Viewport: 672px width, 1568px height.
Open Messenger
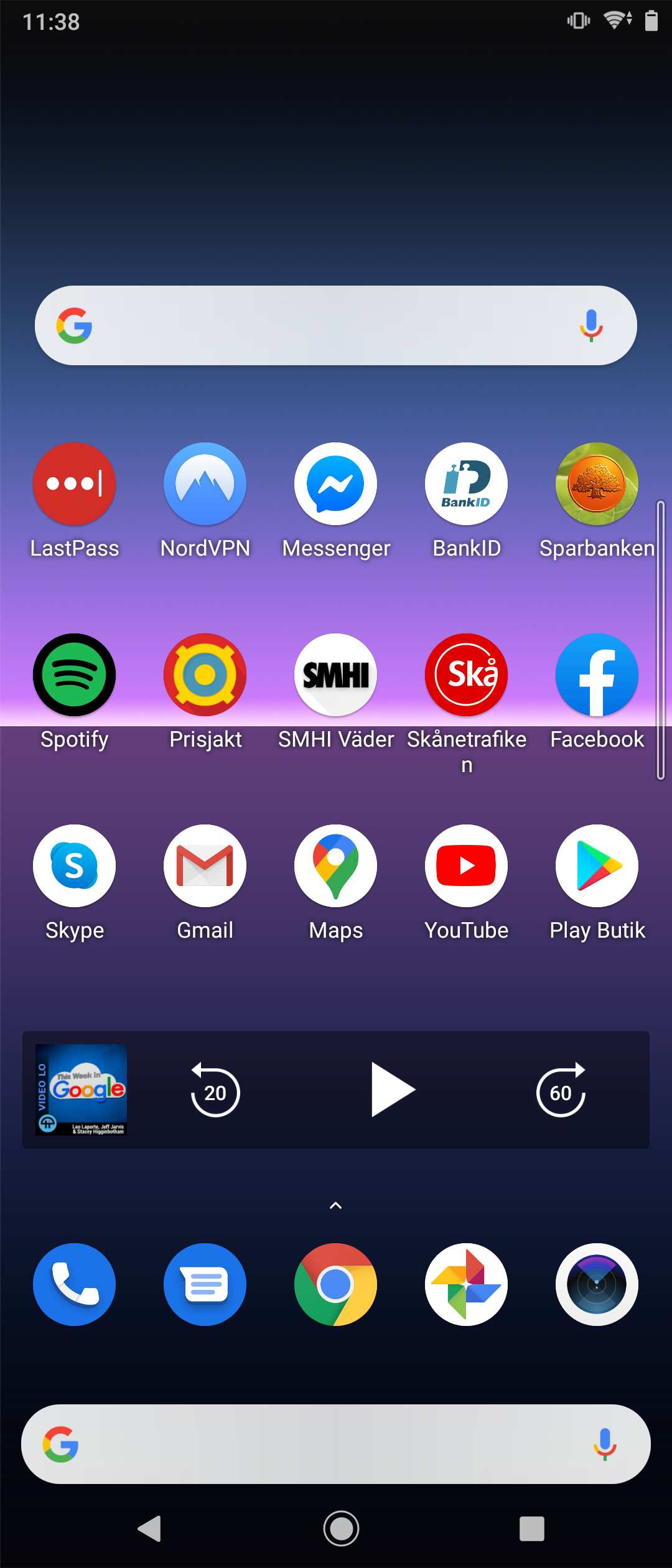(x=335, y=483)
